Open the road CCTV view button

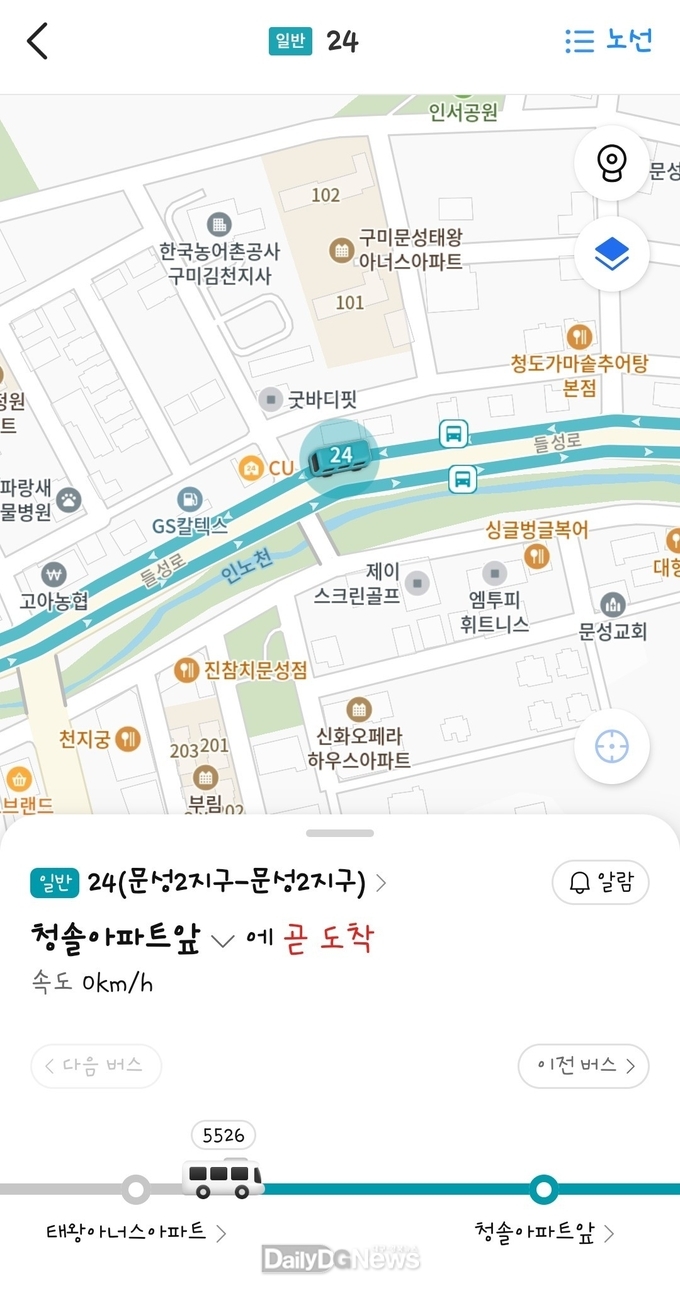pyautogui.click(x=611, y=163)
